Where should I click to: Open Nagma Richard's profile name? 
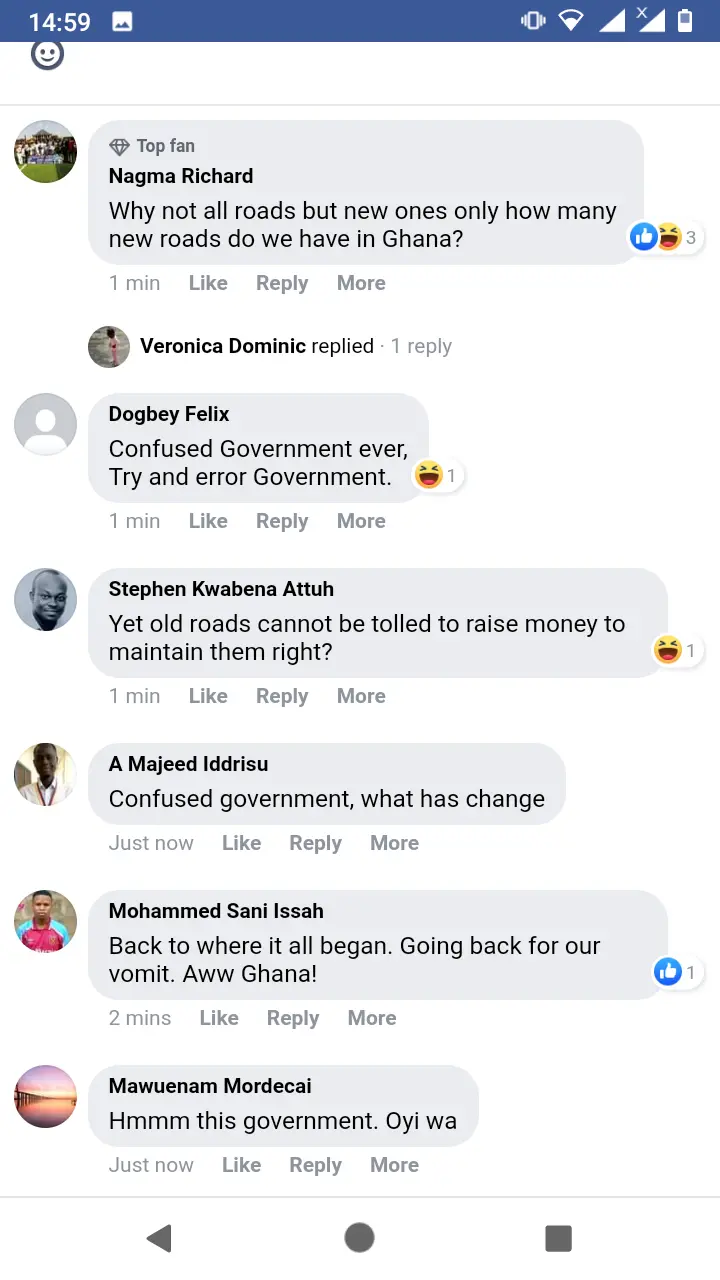point(181,176)
